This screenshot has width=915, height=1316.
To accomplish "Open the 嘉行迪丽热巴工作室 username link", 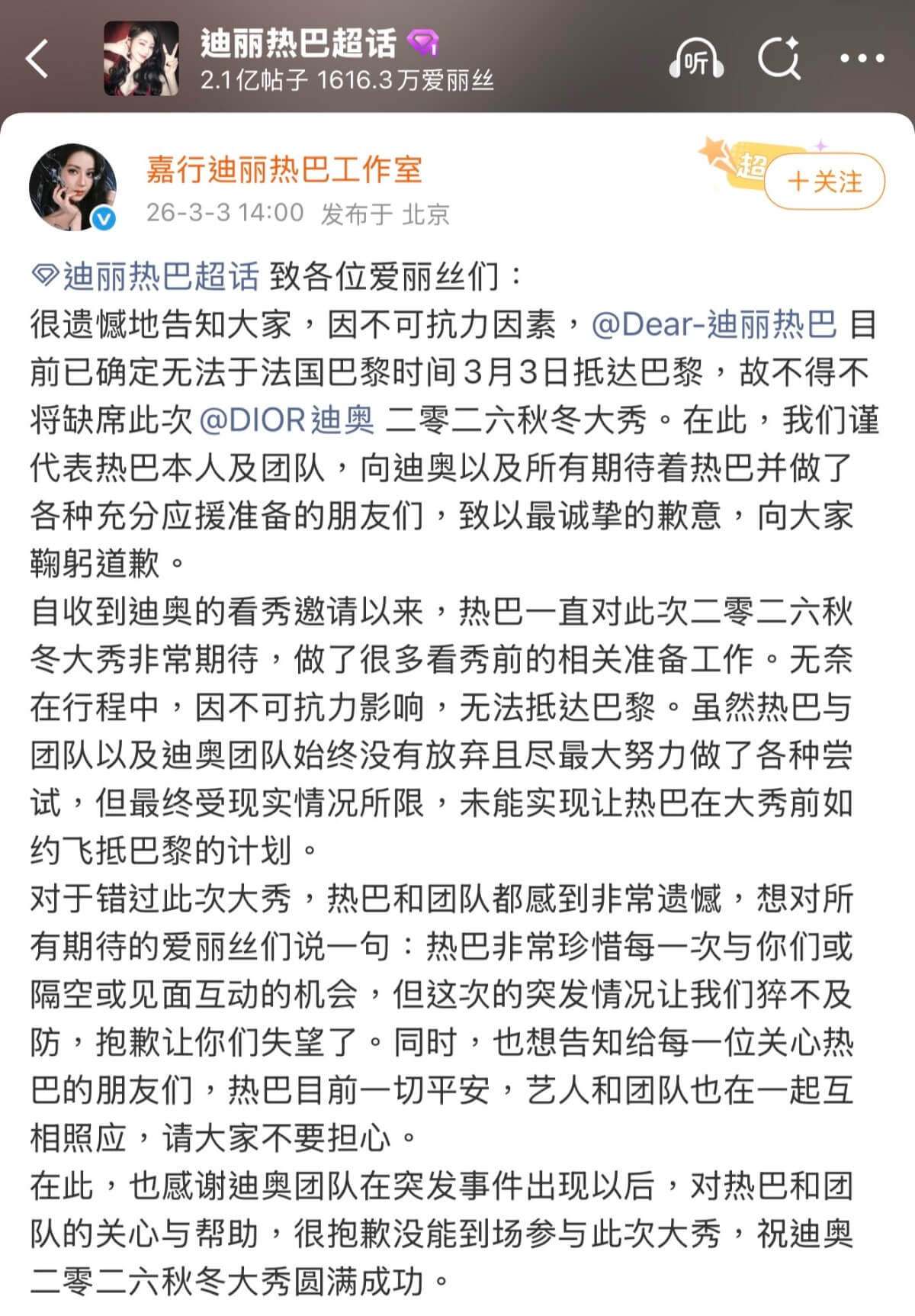I will [x=284, y=169].
